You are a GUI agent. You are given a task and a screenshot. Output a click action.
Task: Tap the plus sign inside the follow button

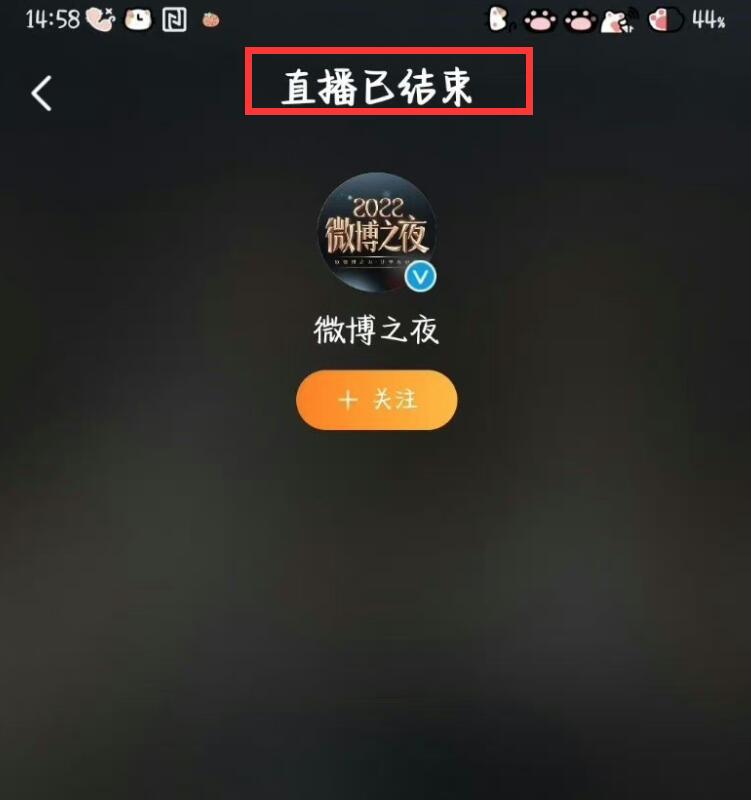pos(347,399)
